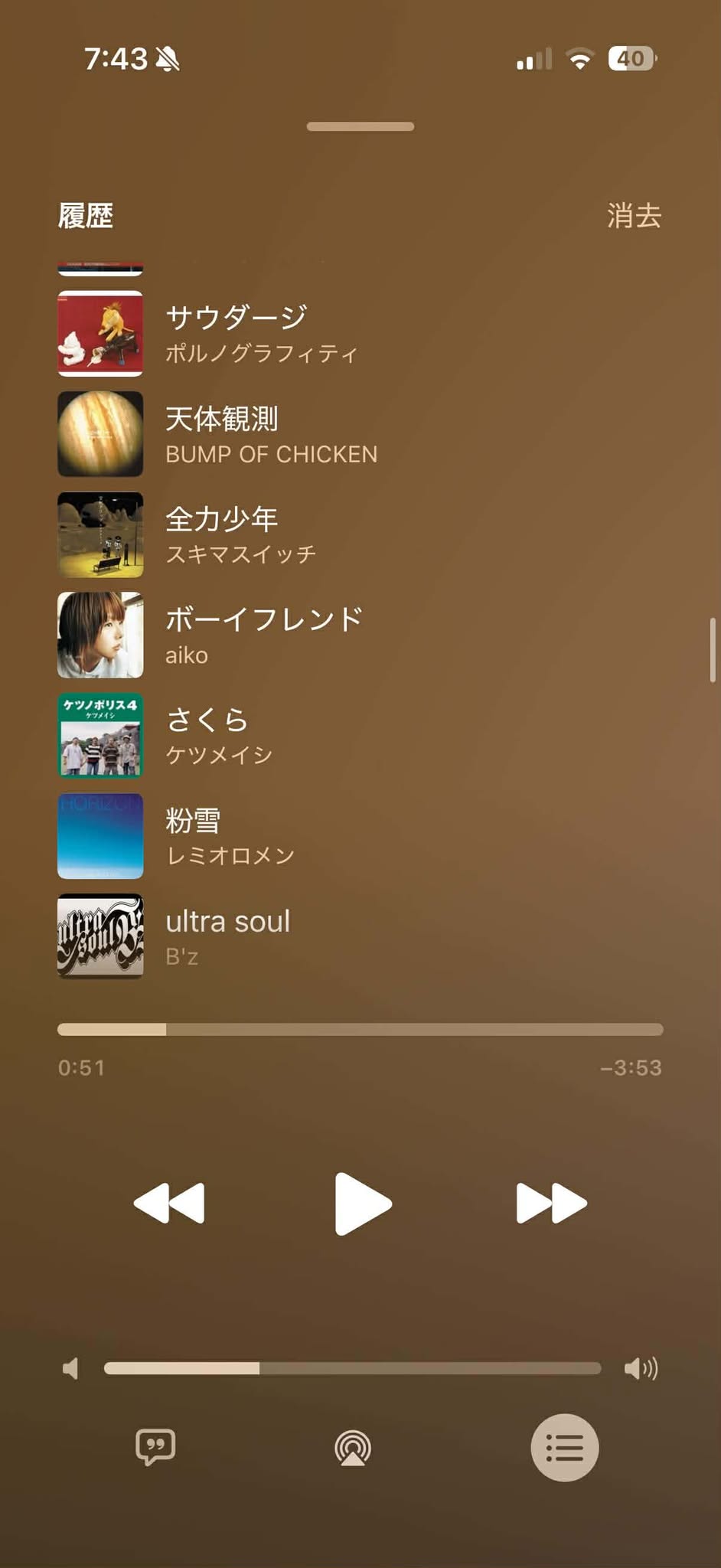
Task: Tap the playback progress bar
Action: 360,1029
